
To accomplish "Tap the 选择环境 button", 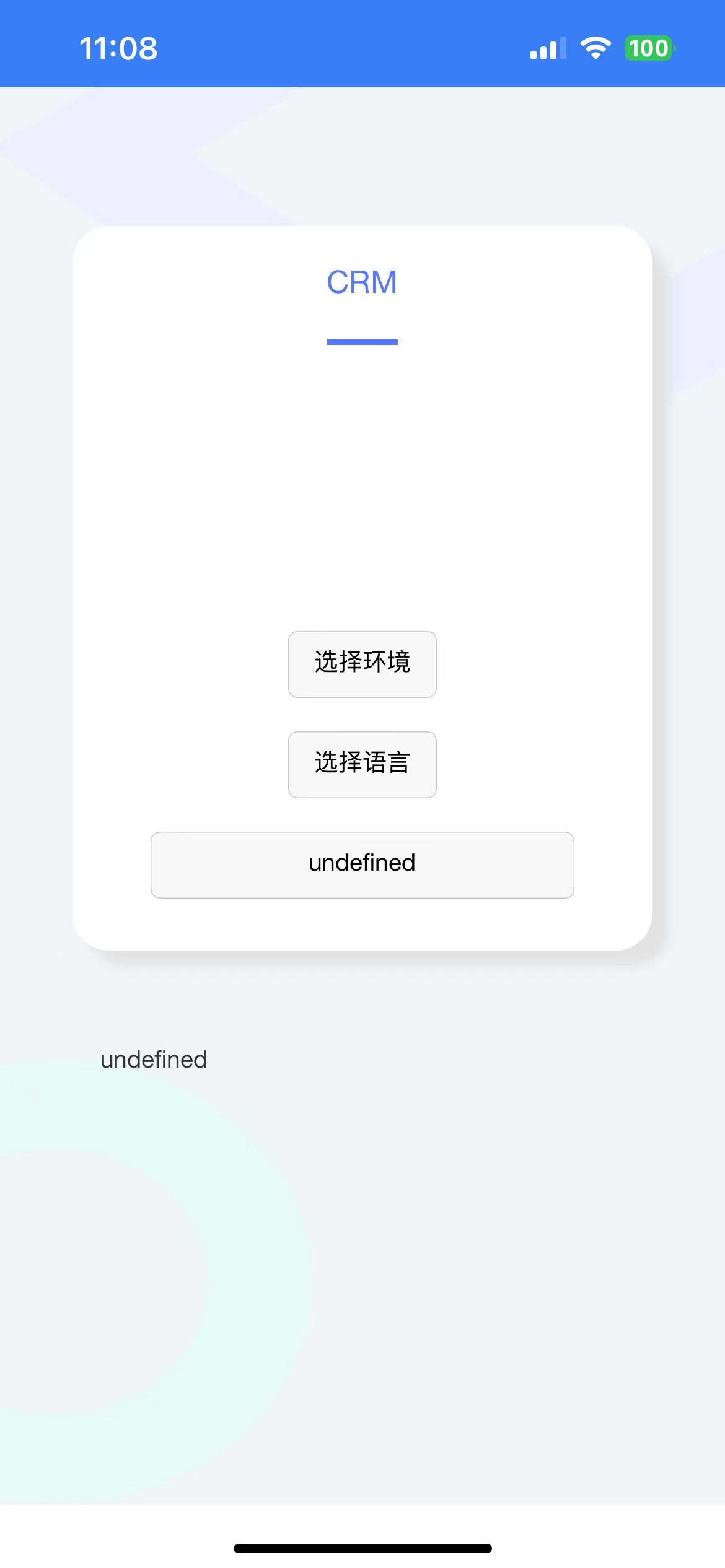I will click(x=362, y=664).
